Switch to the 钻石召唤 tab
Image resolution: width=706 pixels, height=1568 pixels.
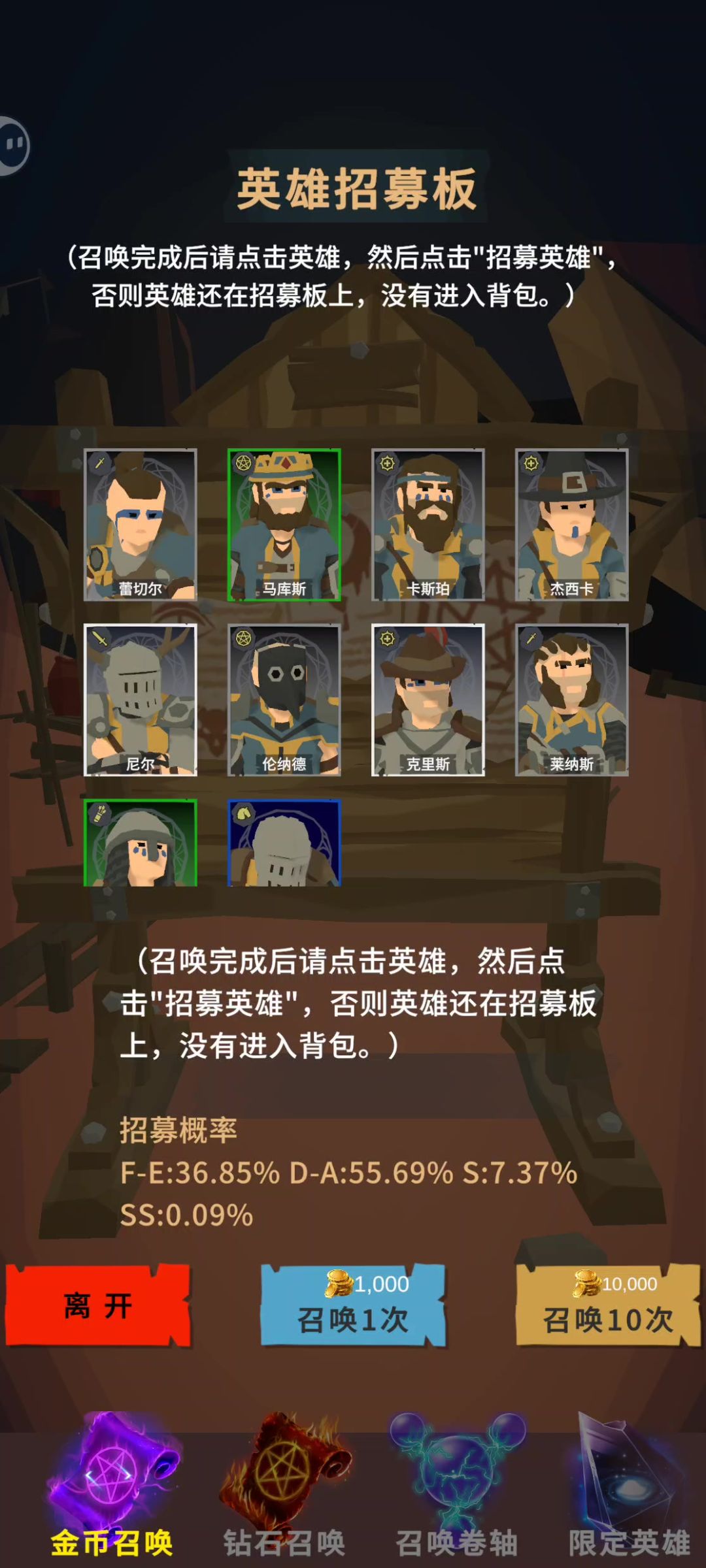pyautogui.click(x=284, y=1496)
